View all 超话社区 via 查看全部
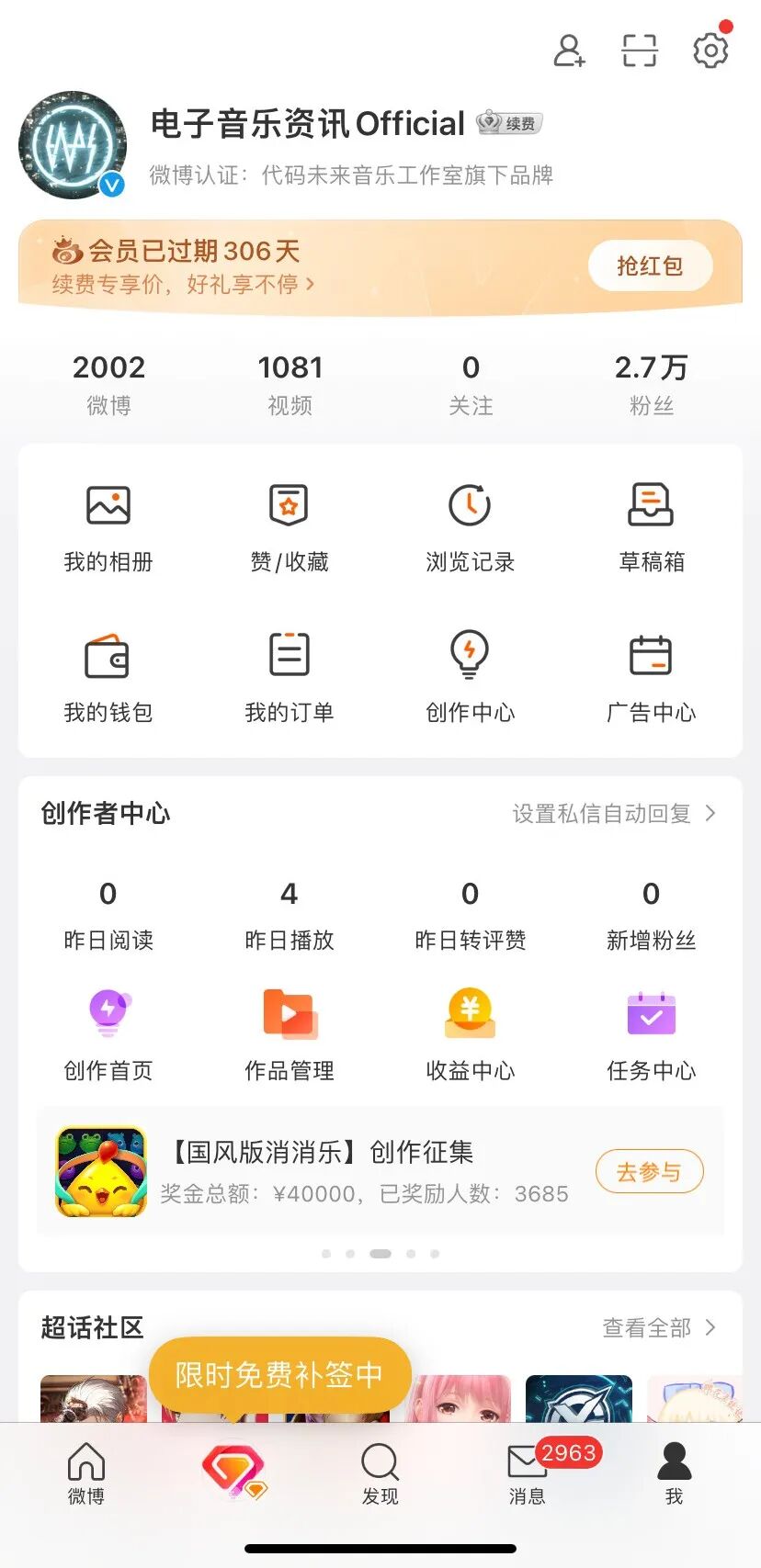 (x=657, y=1328)
